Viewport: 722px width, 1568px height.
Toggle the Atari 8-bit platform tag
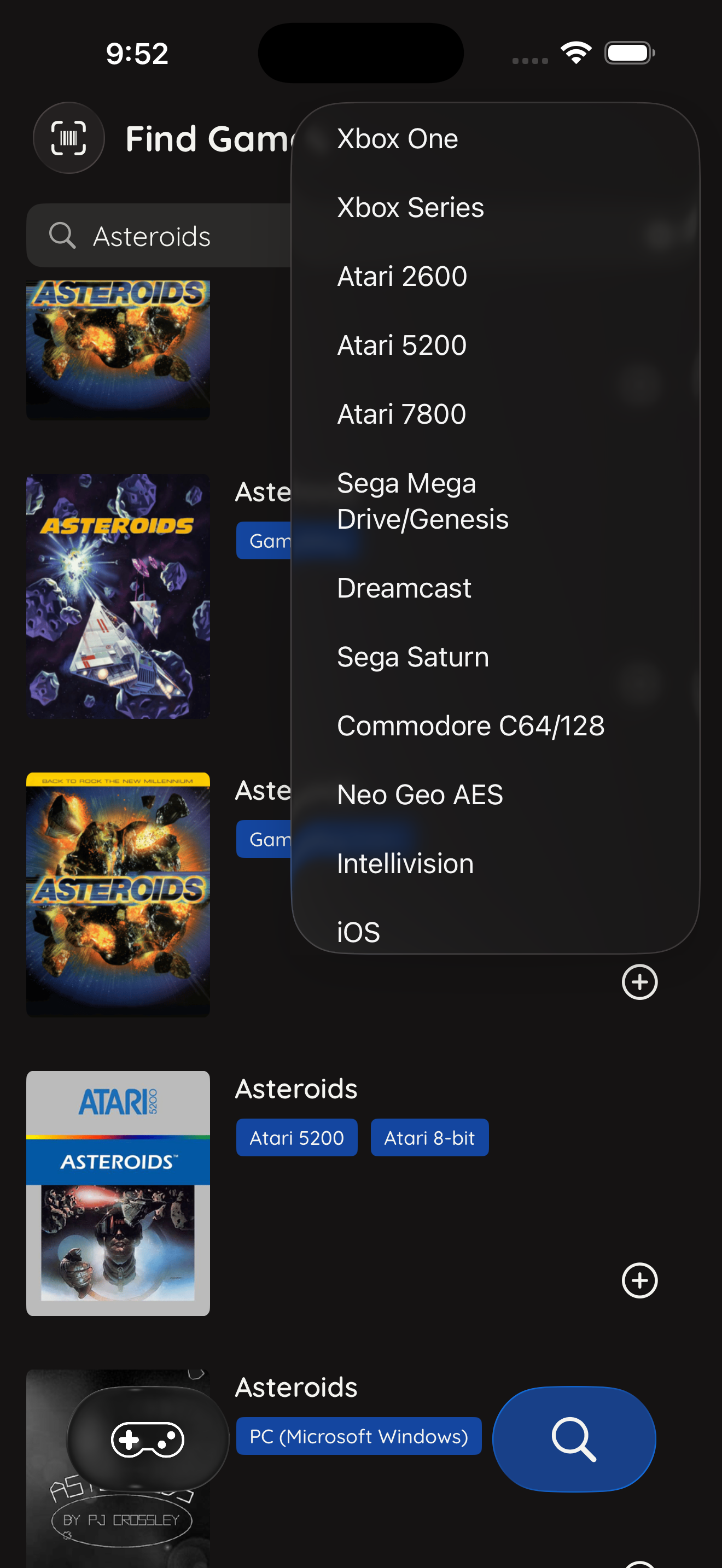(429, 1137)
